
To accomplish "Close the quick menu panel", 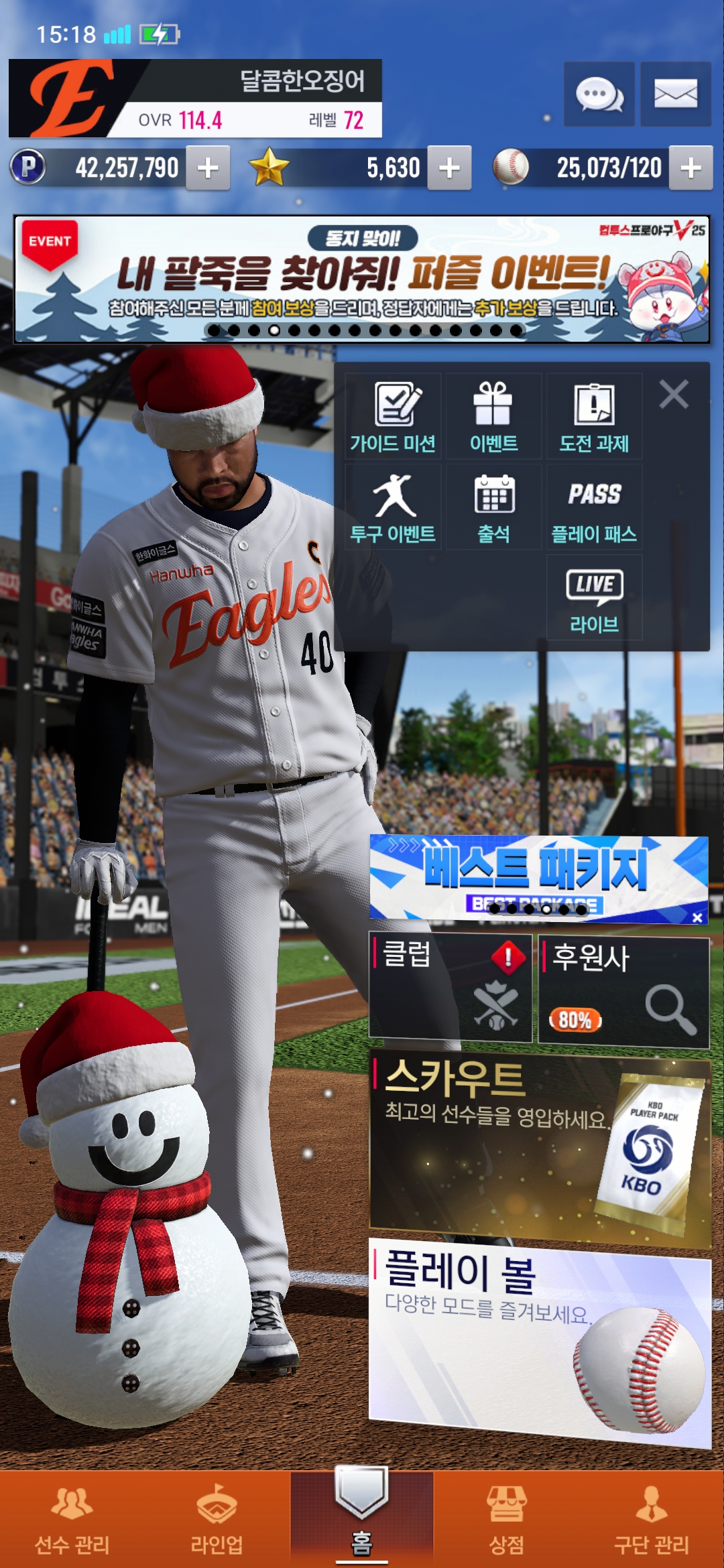I will [x=674, y=394].
